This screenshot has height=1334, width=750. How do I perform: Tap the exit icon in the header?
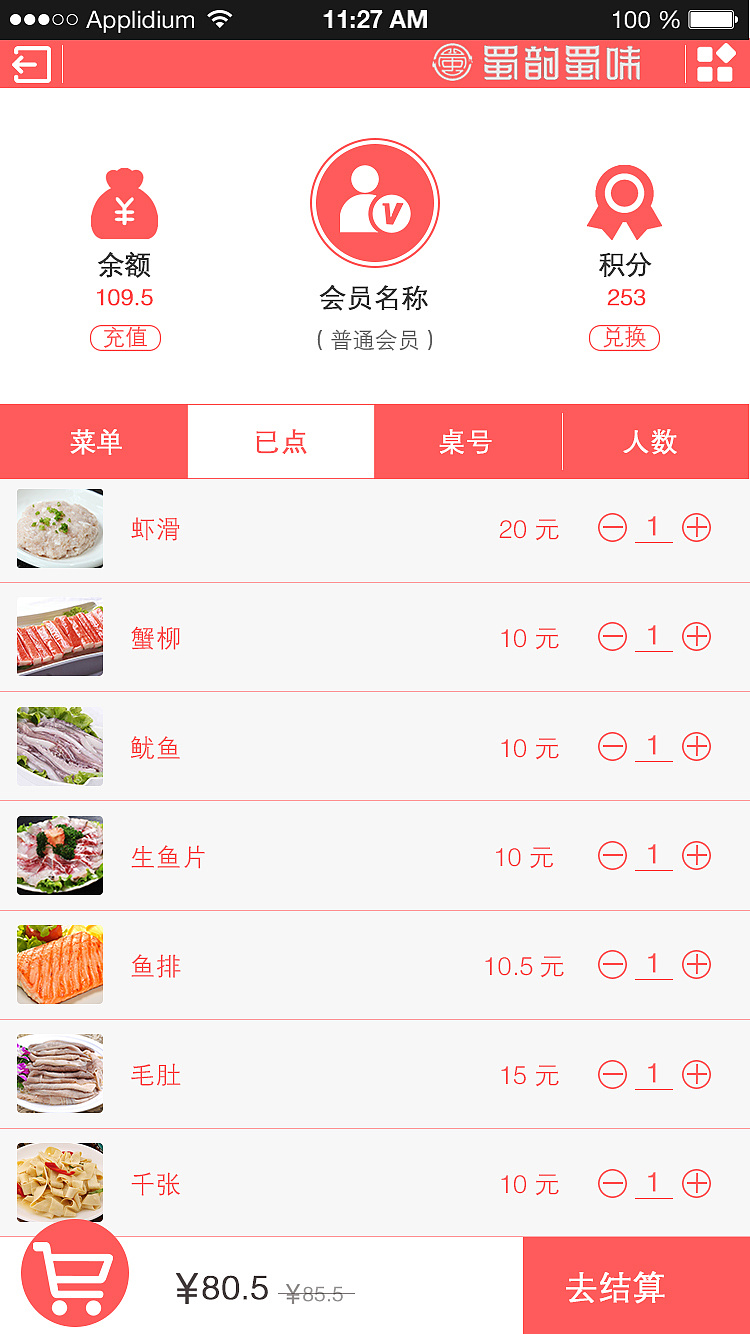point(31,65)
